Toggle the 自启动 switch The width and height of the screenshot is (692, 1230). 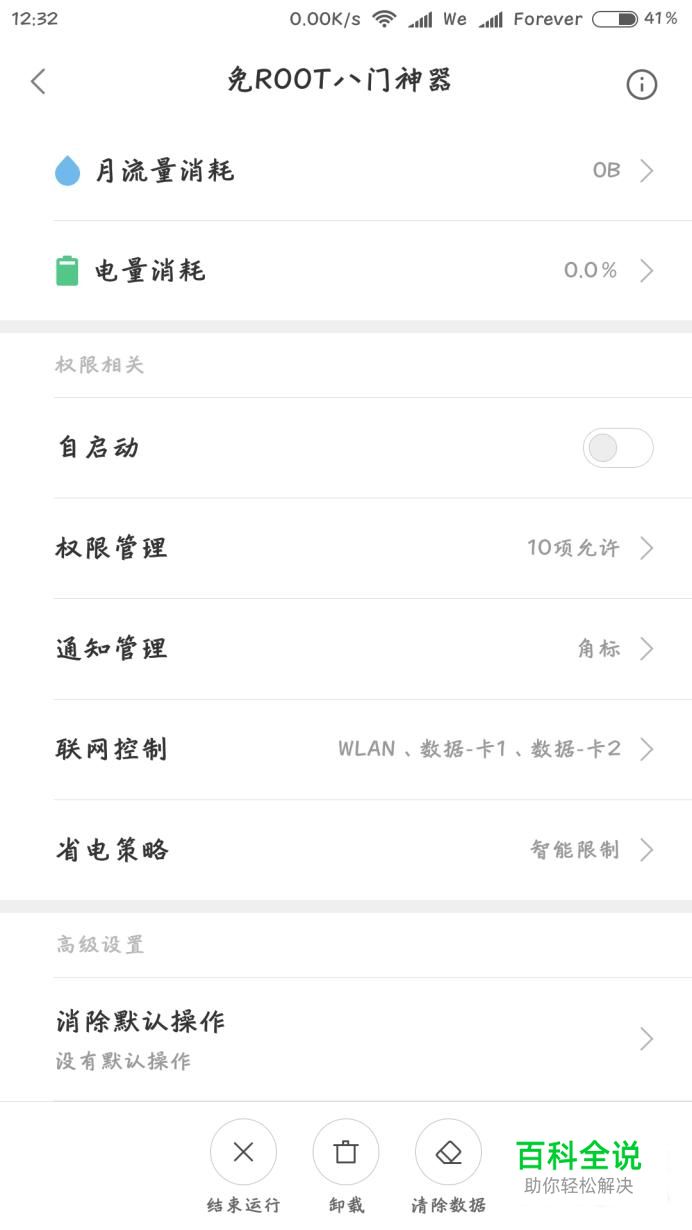(618, 448)
